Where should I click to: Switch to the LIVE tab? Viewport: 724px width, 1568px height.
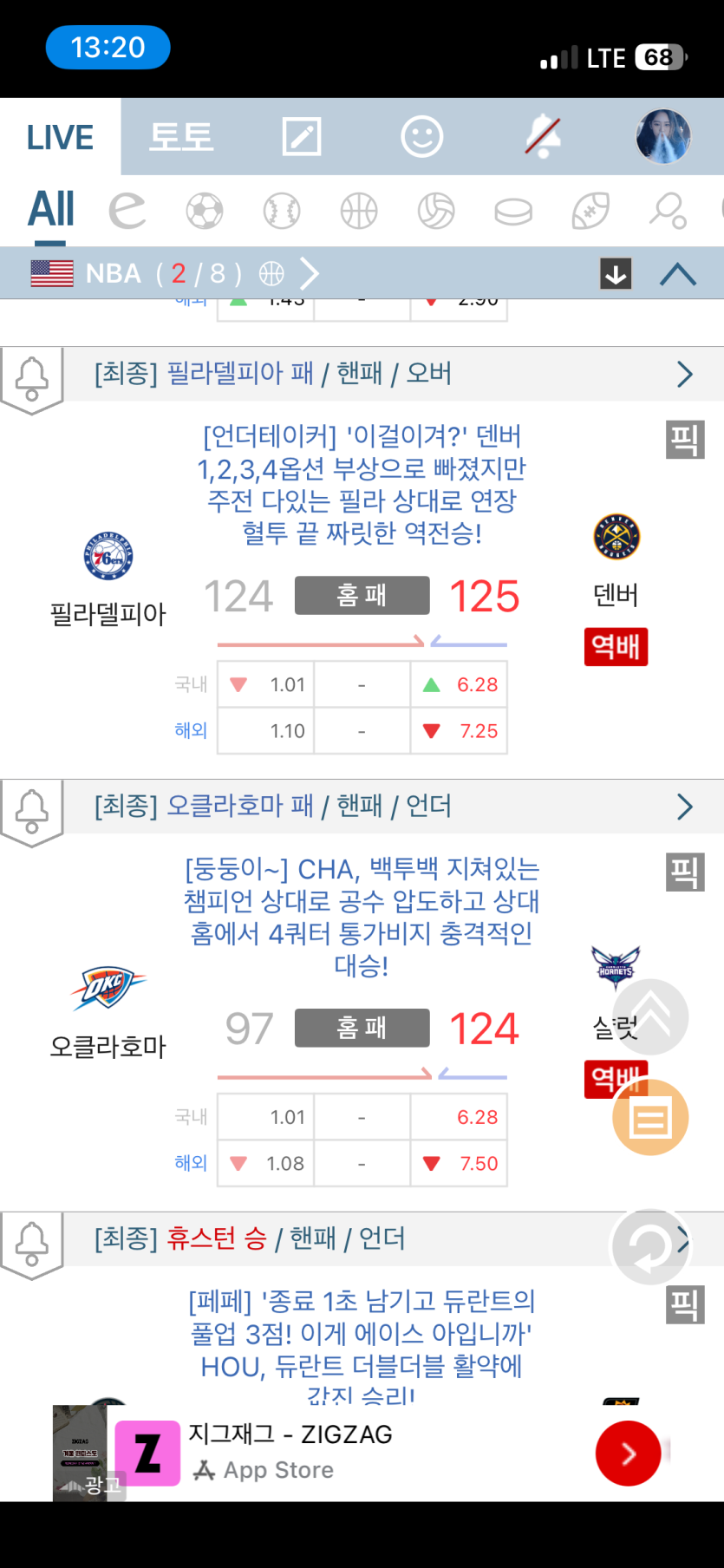point(60,137)
